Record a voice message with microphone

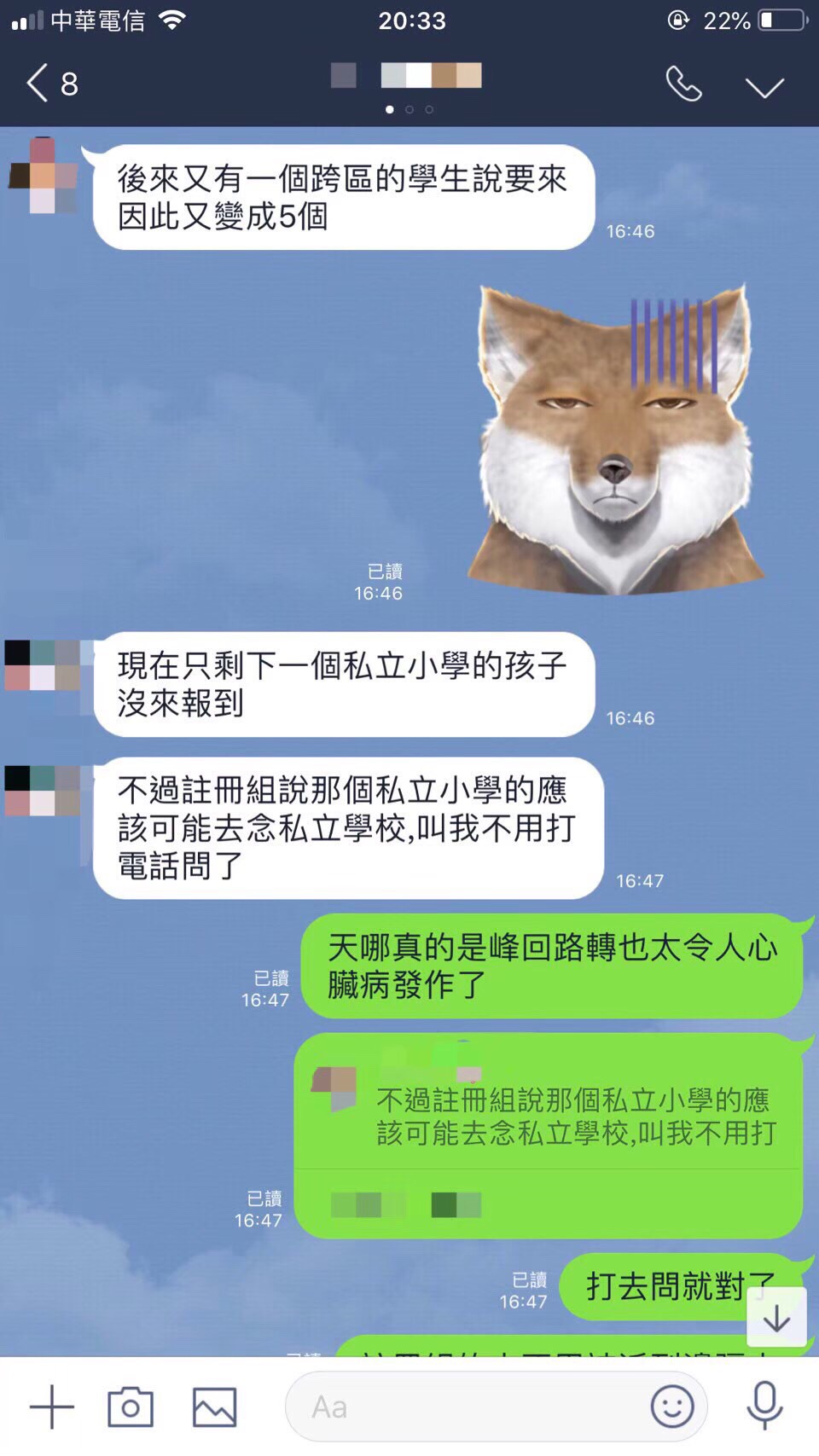pyautogui.click(x=764, y=1407)
